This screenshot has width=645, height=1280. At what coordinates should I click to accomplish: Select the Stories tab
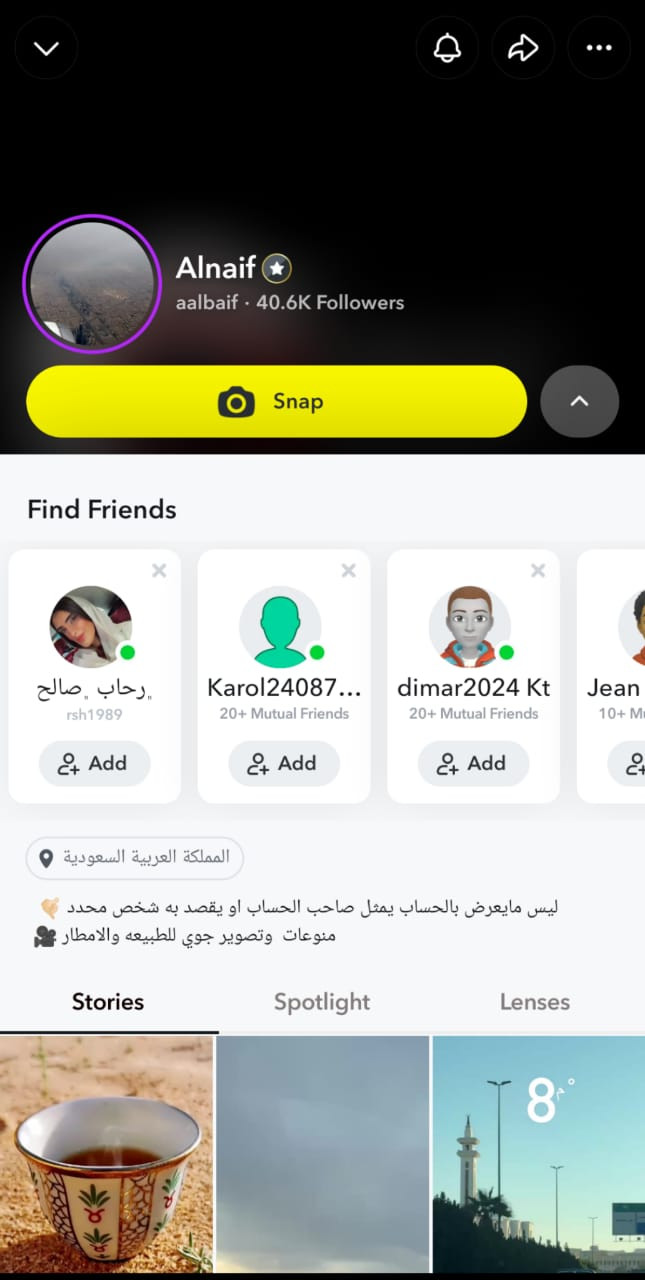click(x=108, y=1002)
